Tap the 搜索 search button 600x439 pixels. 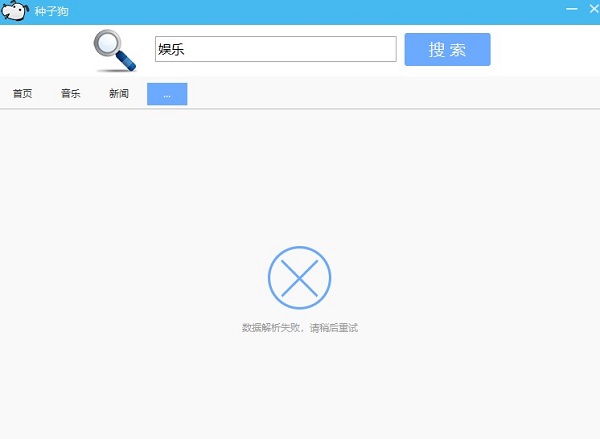[x=447, y=49]
